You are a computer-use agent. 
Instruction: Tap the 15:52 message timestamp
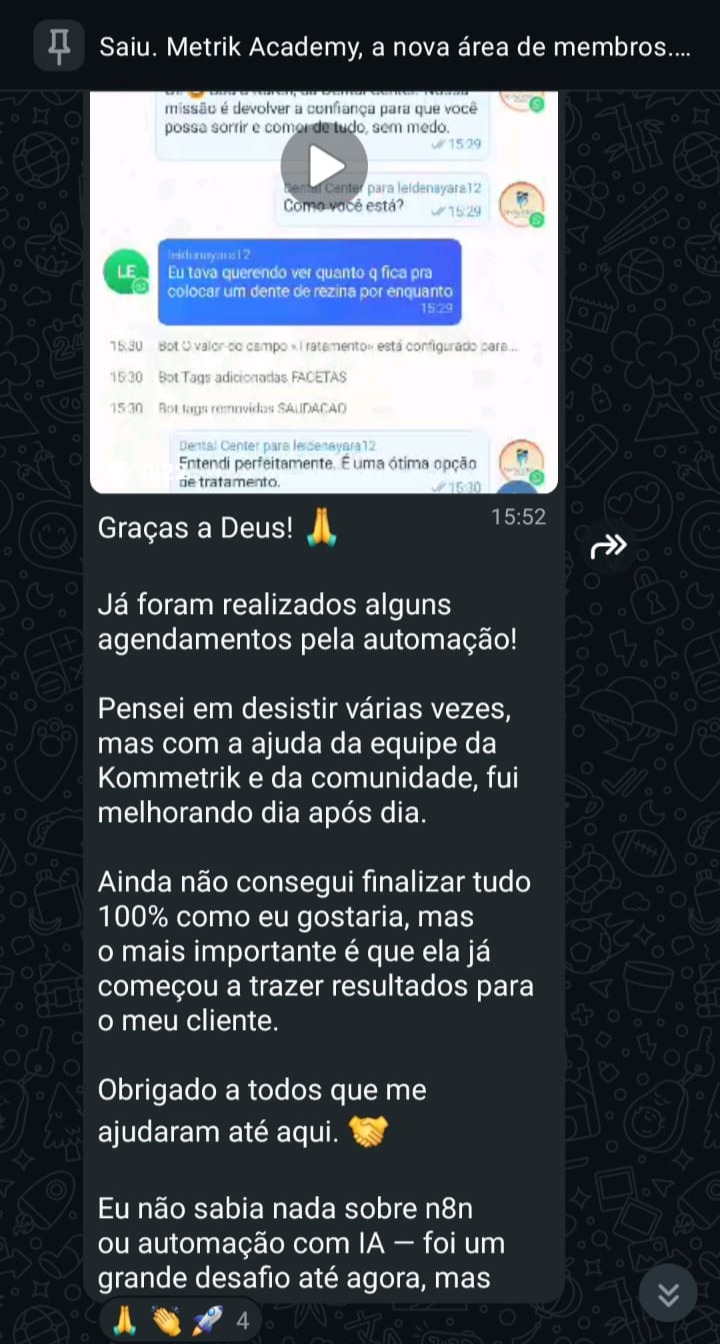520,516
